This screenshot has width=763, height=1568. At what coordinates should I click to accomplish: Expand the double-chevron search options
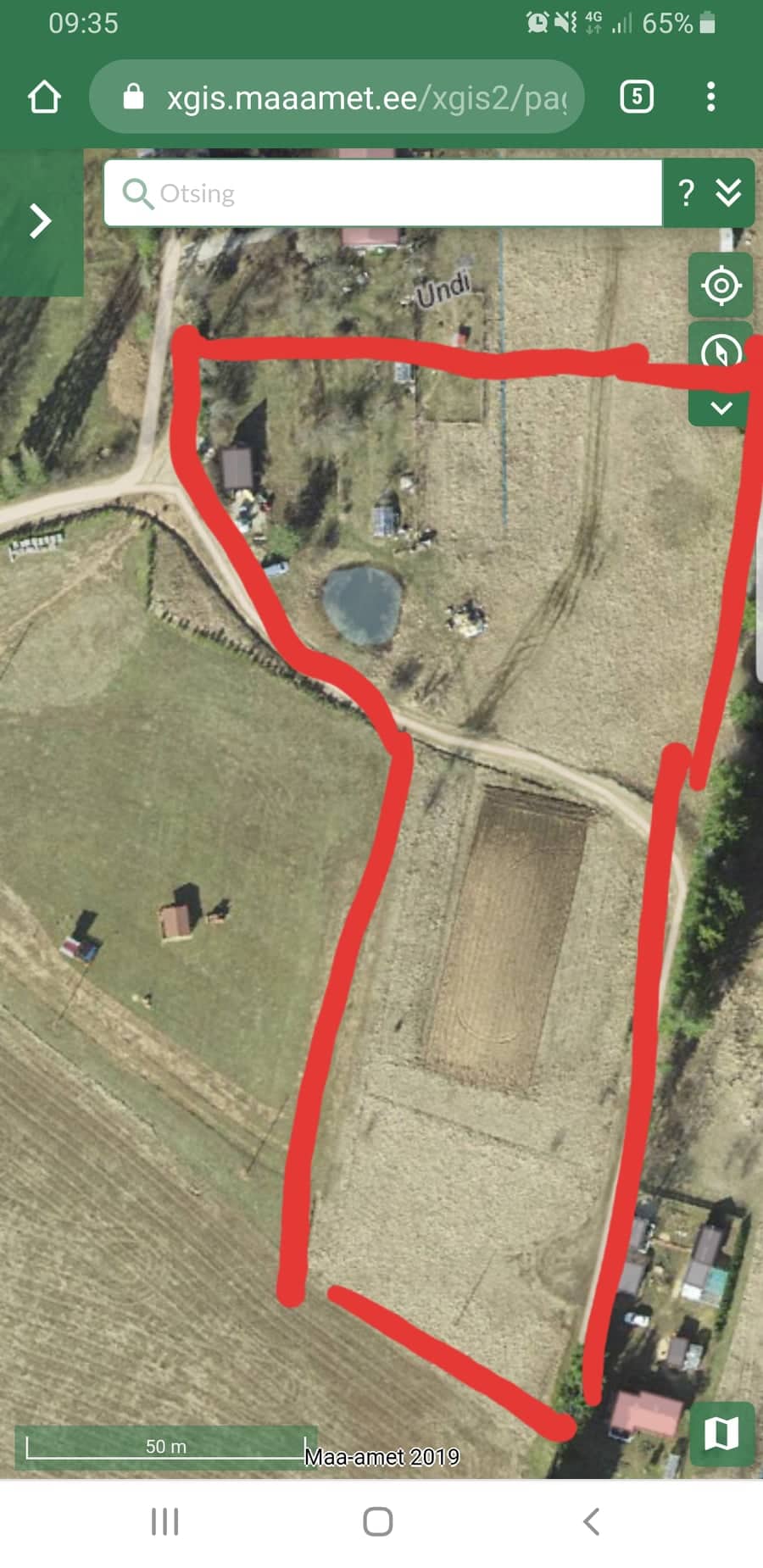728,193
